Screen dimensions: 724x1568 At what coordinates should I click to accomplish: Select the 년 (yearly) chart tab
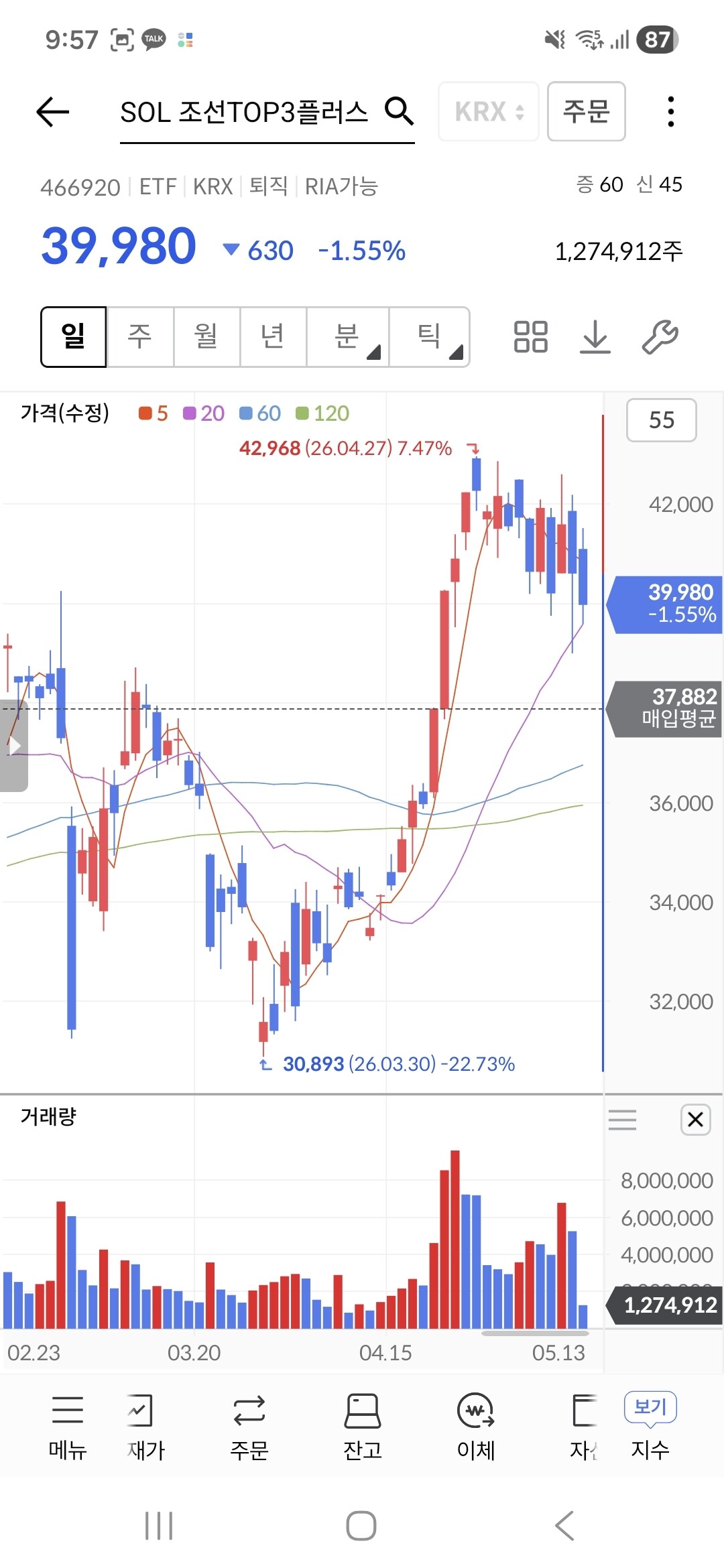273,336
